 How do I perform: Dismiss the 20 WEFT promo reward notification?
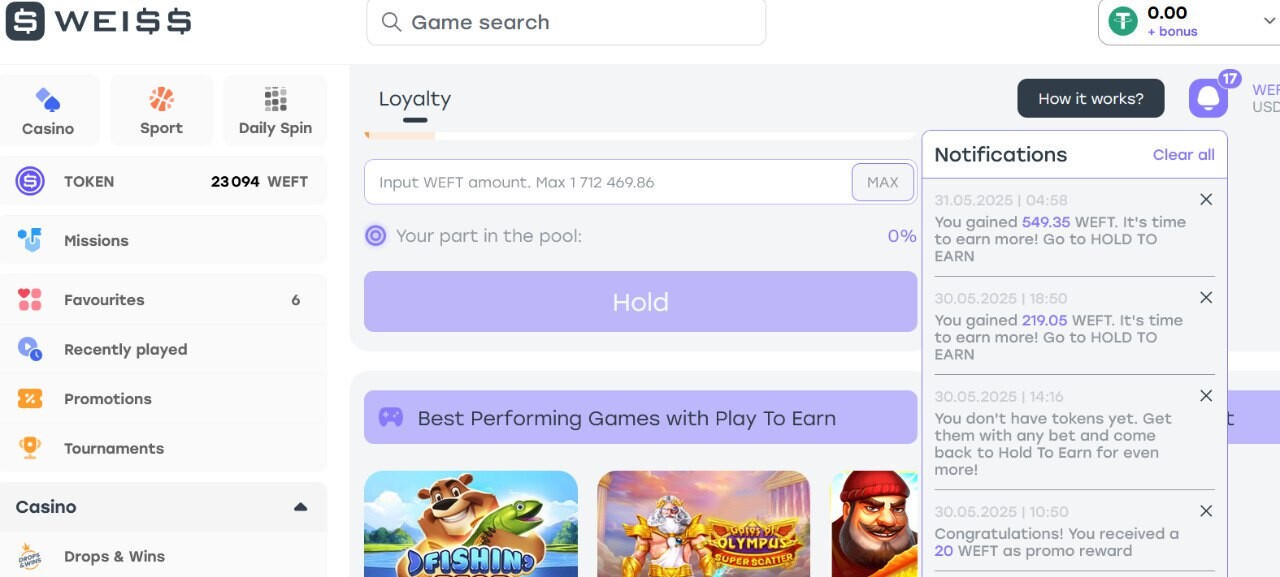click(x=1206, y=511)
